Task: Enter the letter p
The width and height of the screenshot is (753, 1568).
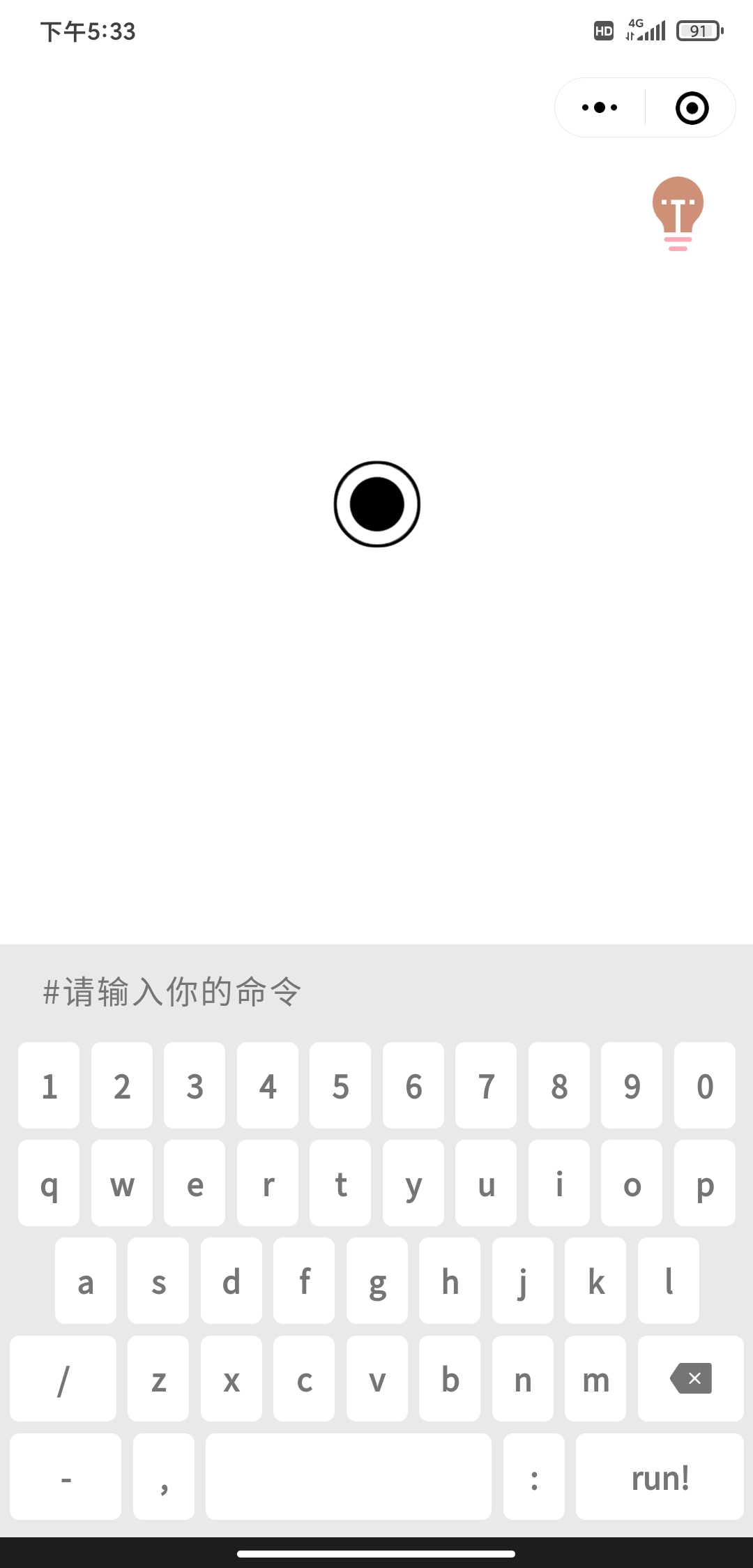Action: click(x=704, y=1183)
